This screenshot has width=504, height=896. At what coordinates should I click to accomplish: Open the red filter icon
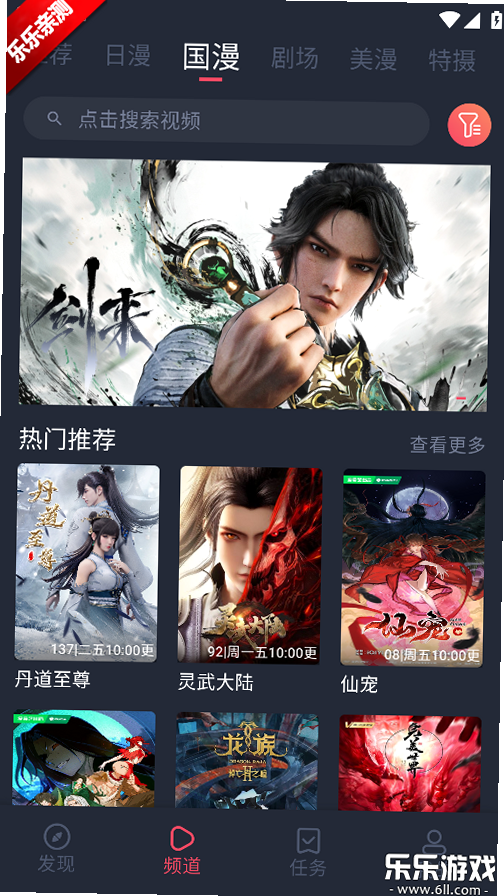point(469,126)
